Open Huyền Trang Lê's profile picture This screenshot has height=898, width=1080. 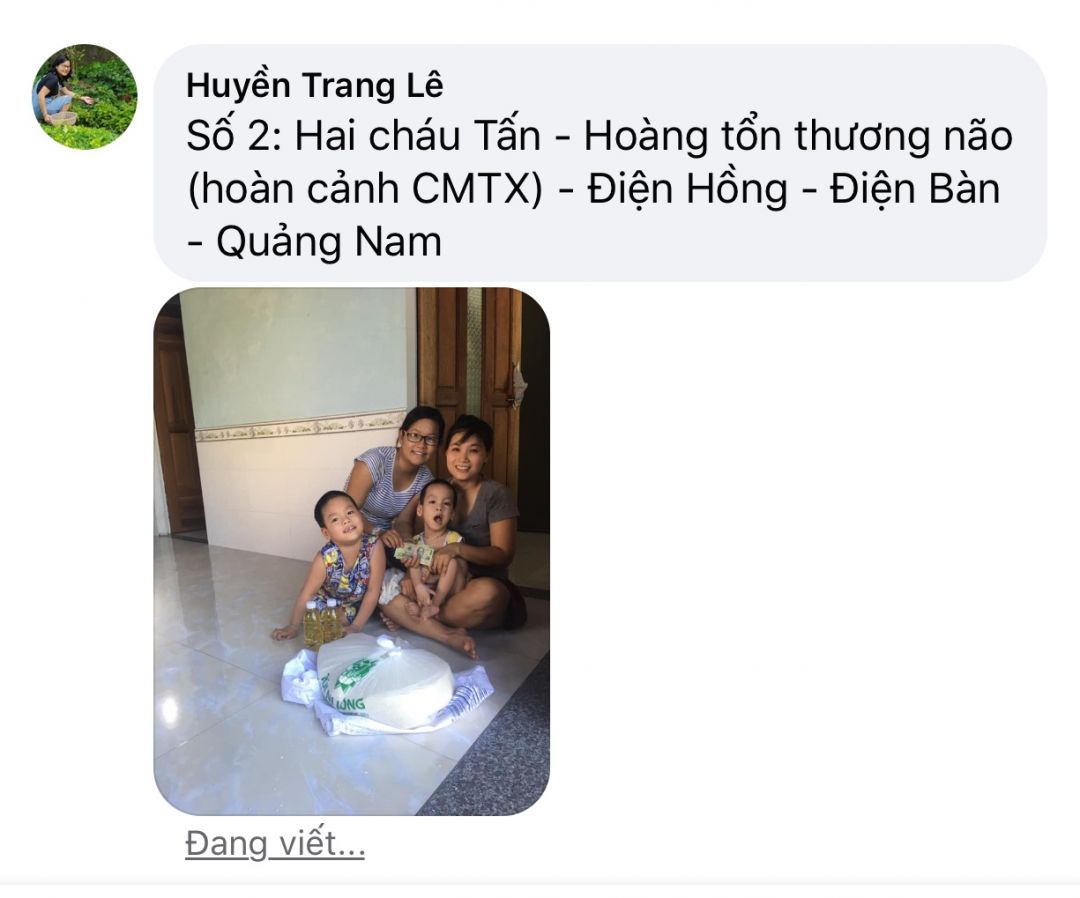point(84,97)
